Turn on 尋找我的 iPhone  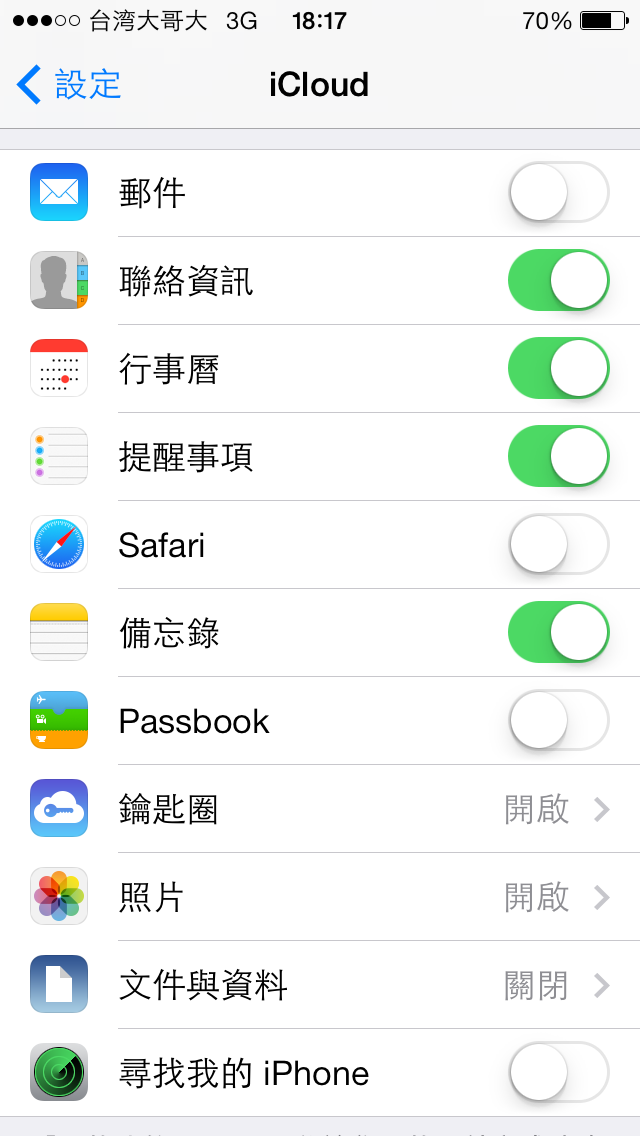click(x=559, y=1072)
